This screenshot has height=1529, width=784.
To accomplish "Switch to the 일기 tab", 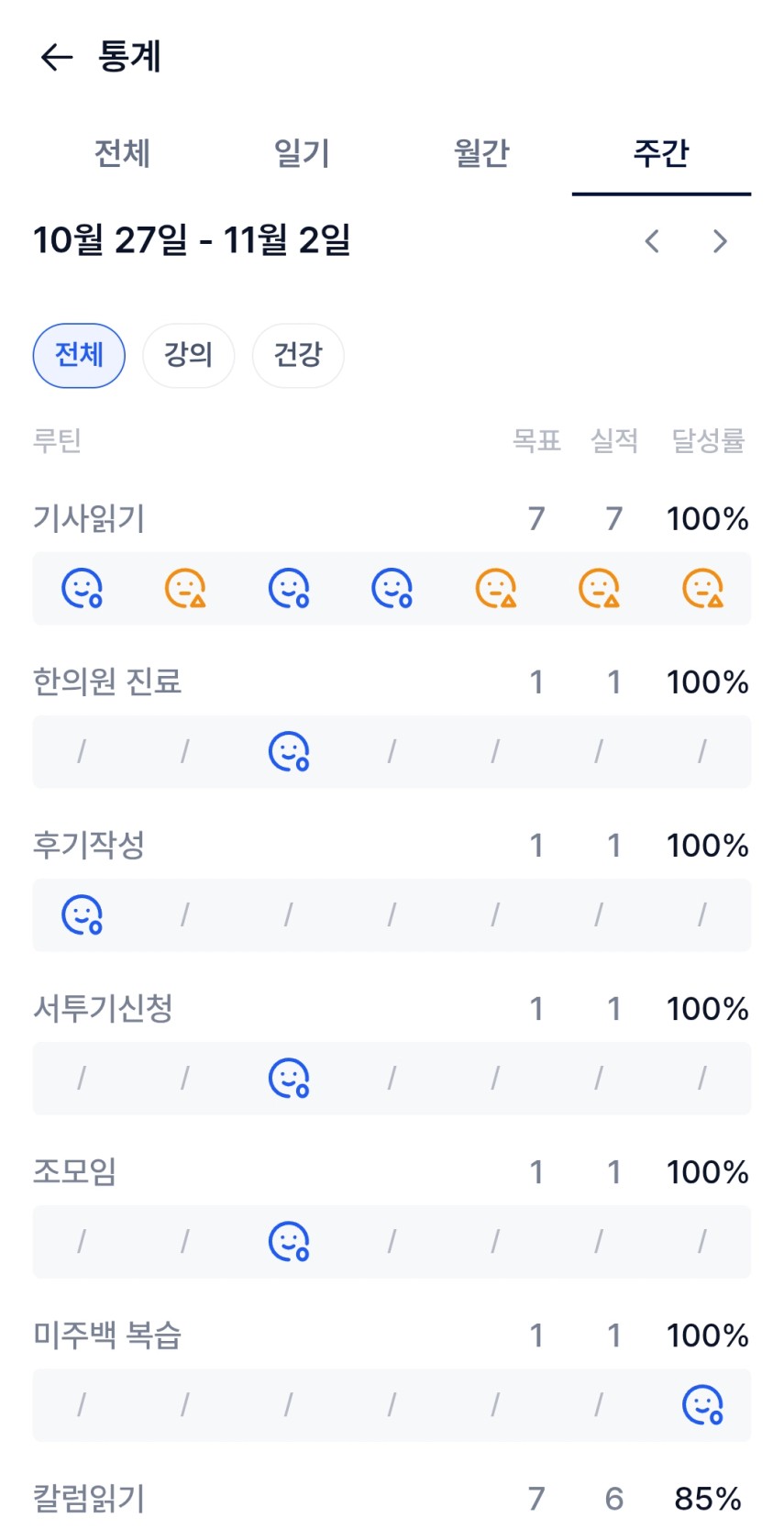I will [x=302, y=153].
